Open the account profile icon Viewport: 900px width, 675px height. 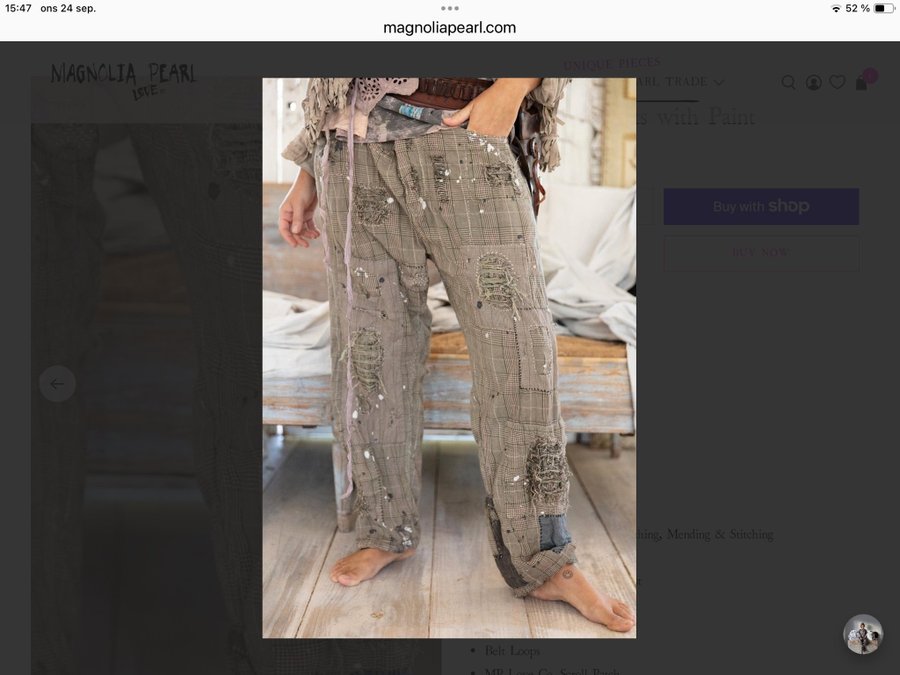(x=813, y=83)
